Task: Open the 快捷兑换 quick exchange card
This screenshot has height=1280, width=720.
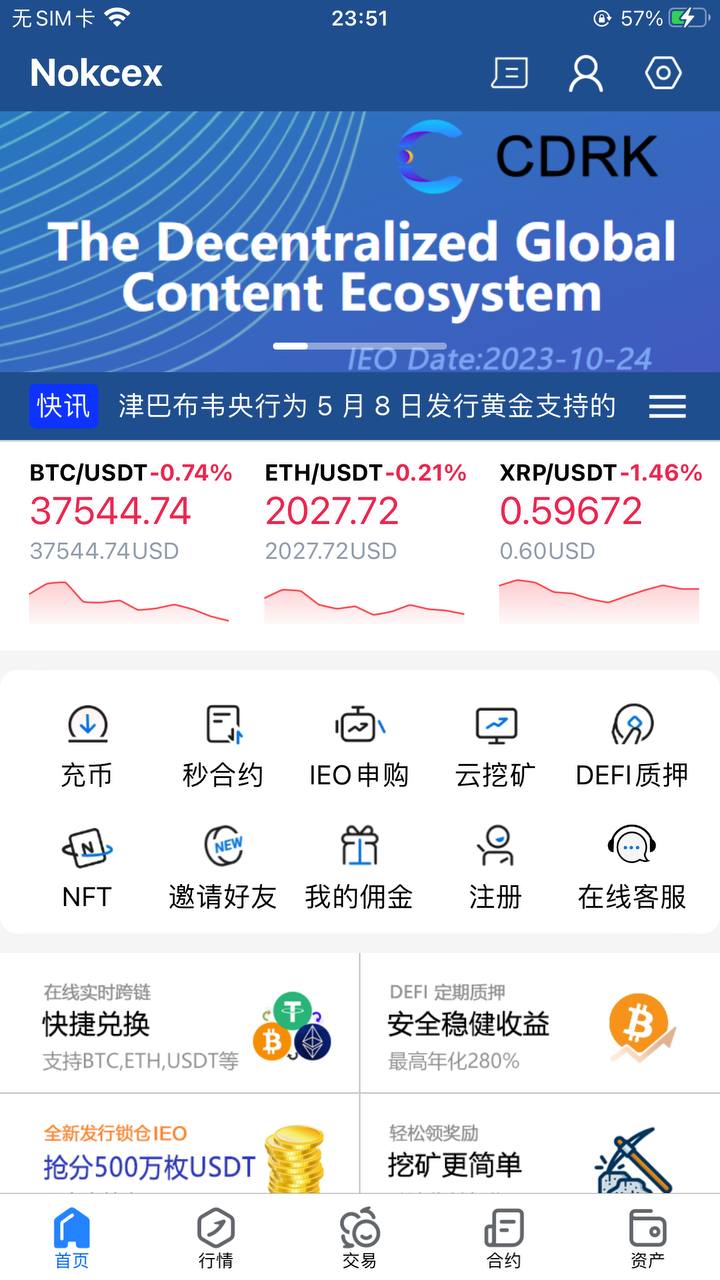Action: 180,1024
